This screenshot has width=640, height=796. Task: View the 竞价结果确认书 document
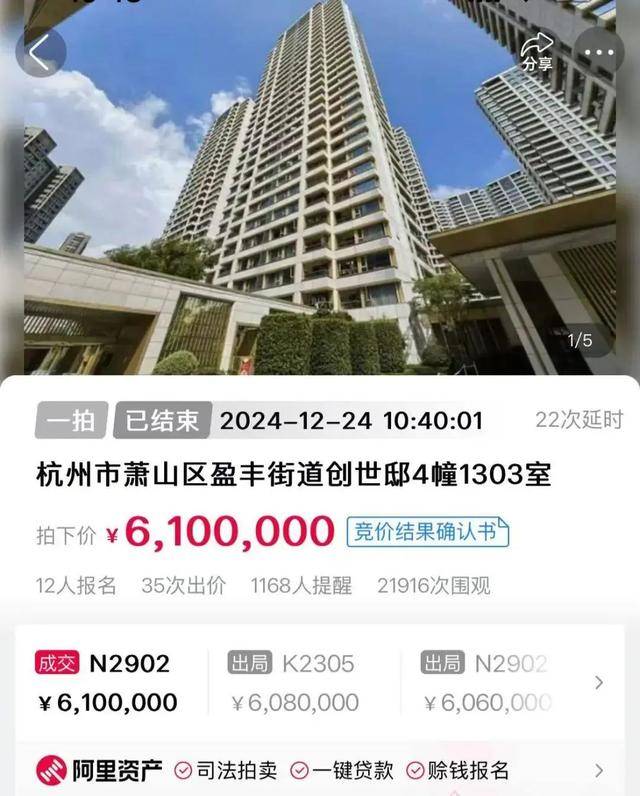click(x=428, y=531)
